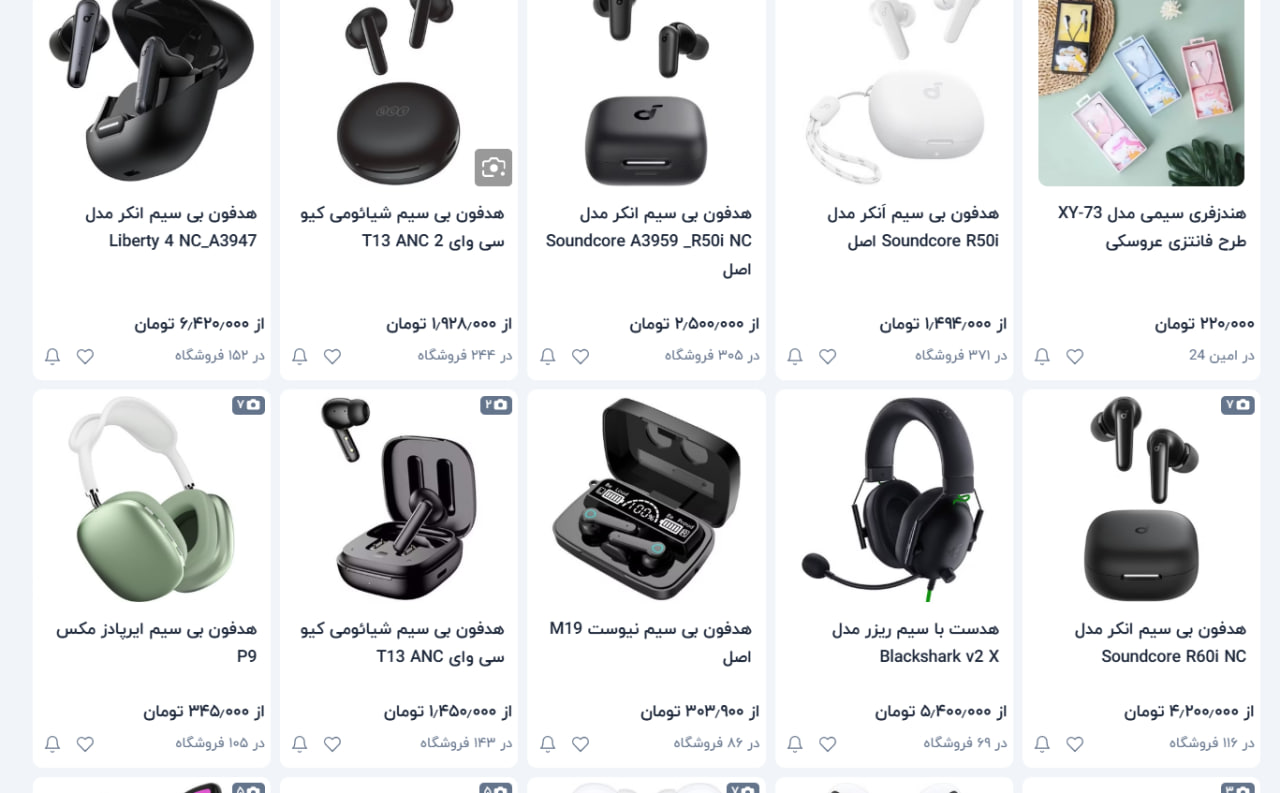The image size is (1280, 793).
Task: Set price alert bell for Liberty 4 NC_A3947
Action: coord(52,356)
